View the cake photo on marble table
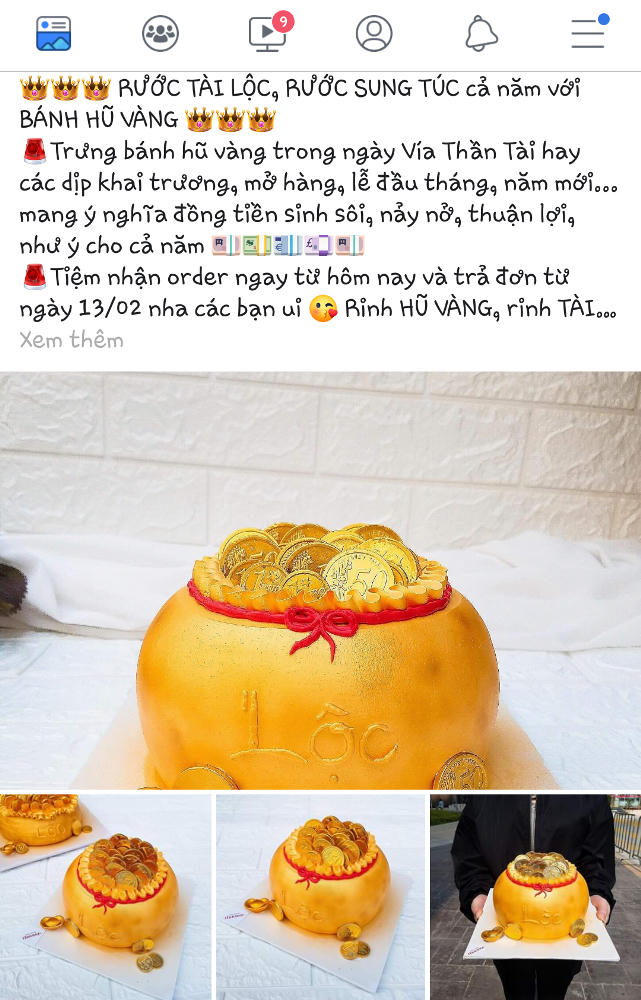Screen dimensions: 641x1000 [105, 896]
